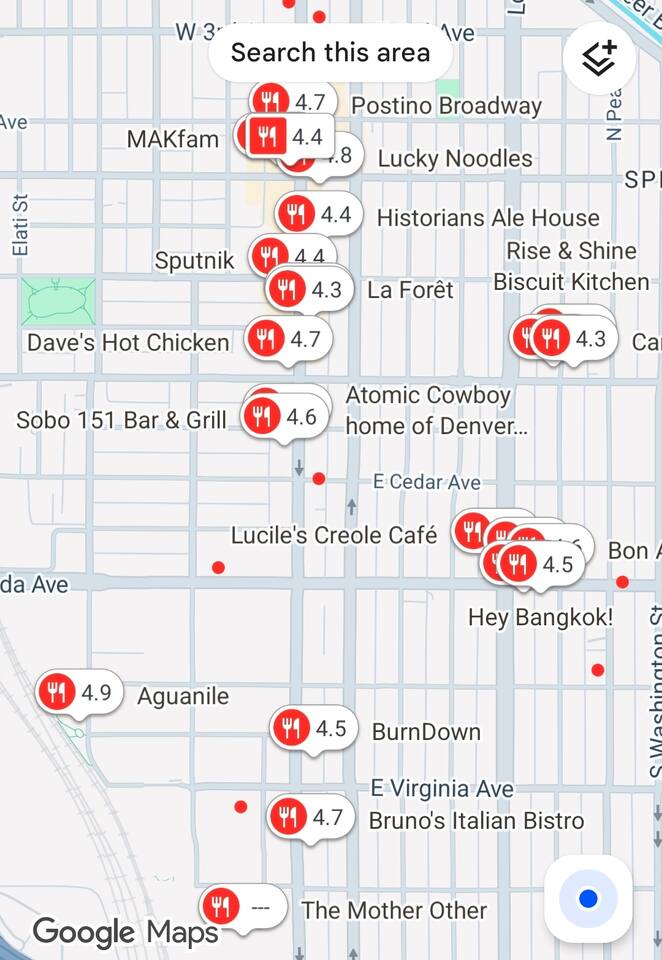Tap the Hey Bangkok! pin rated 4.5
Viewport: 662px width, 960px height.
tap(519, 565)
